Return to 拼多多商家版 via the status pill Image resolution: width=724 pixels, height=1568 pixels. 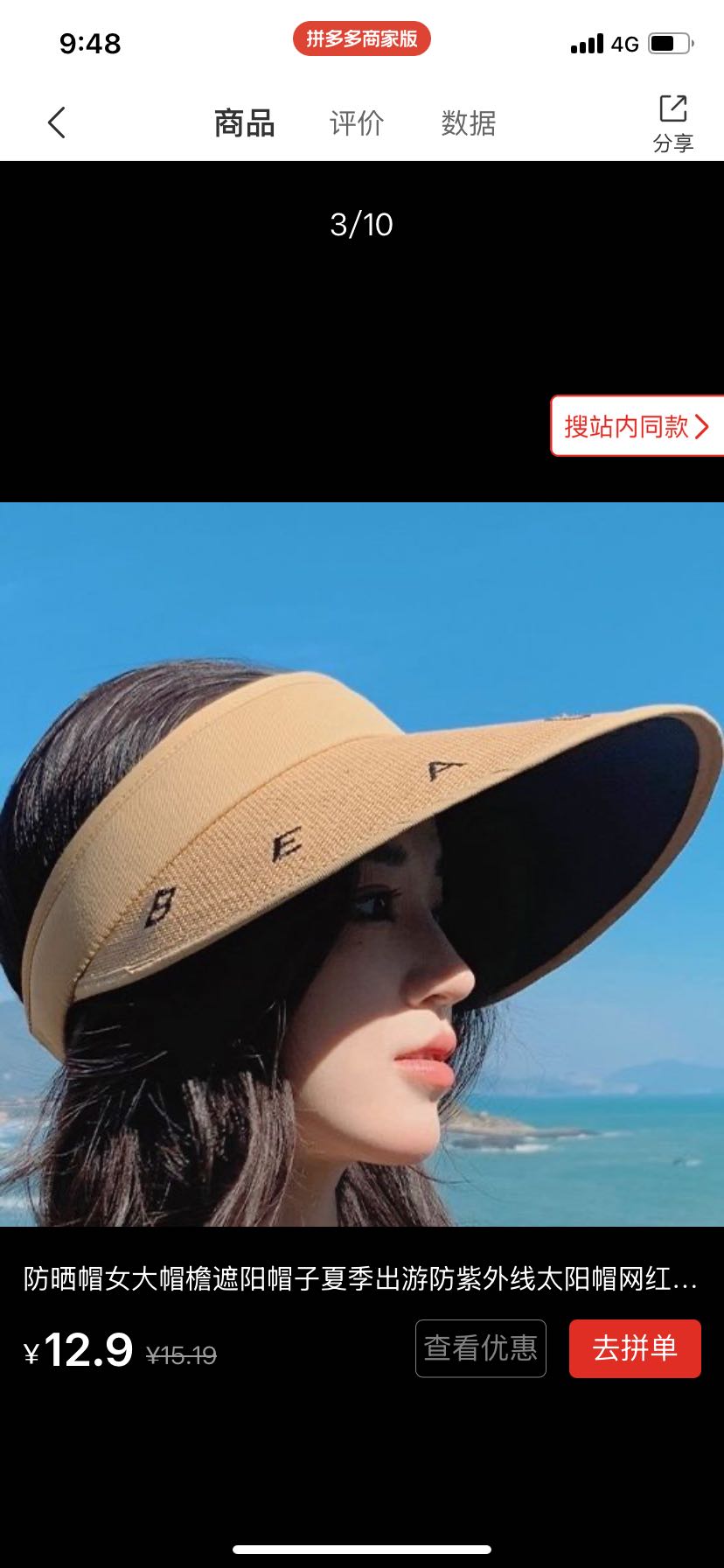tap(362, 38)
